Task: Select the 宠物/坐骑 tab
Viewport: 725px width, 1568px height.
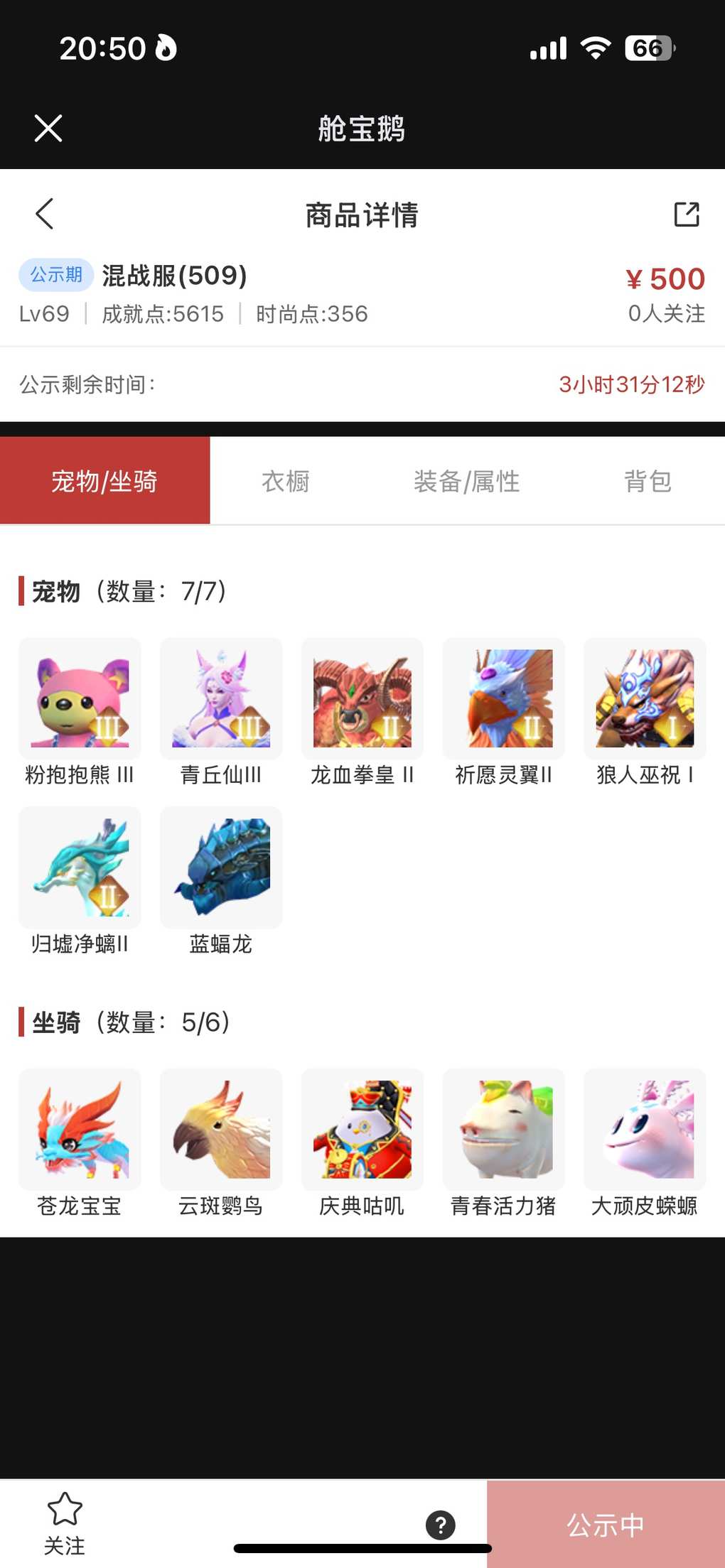Action: point(104,481)
